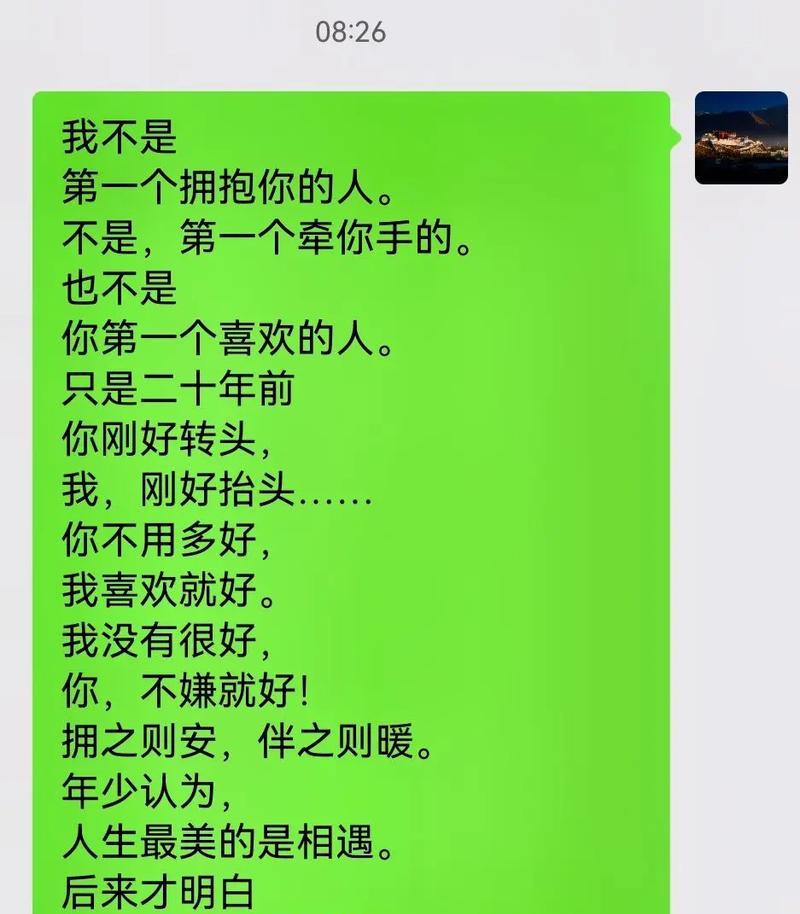The width and height of the screenshot is (800, 914).
Task: Open the sender's profile avatar
Action: pyautogui.click(x=741, y=138)
